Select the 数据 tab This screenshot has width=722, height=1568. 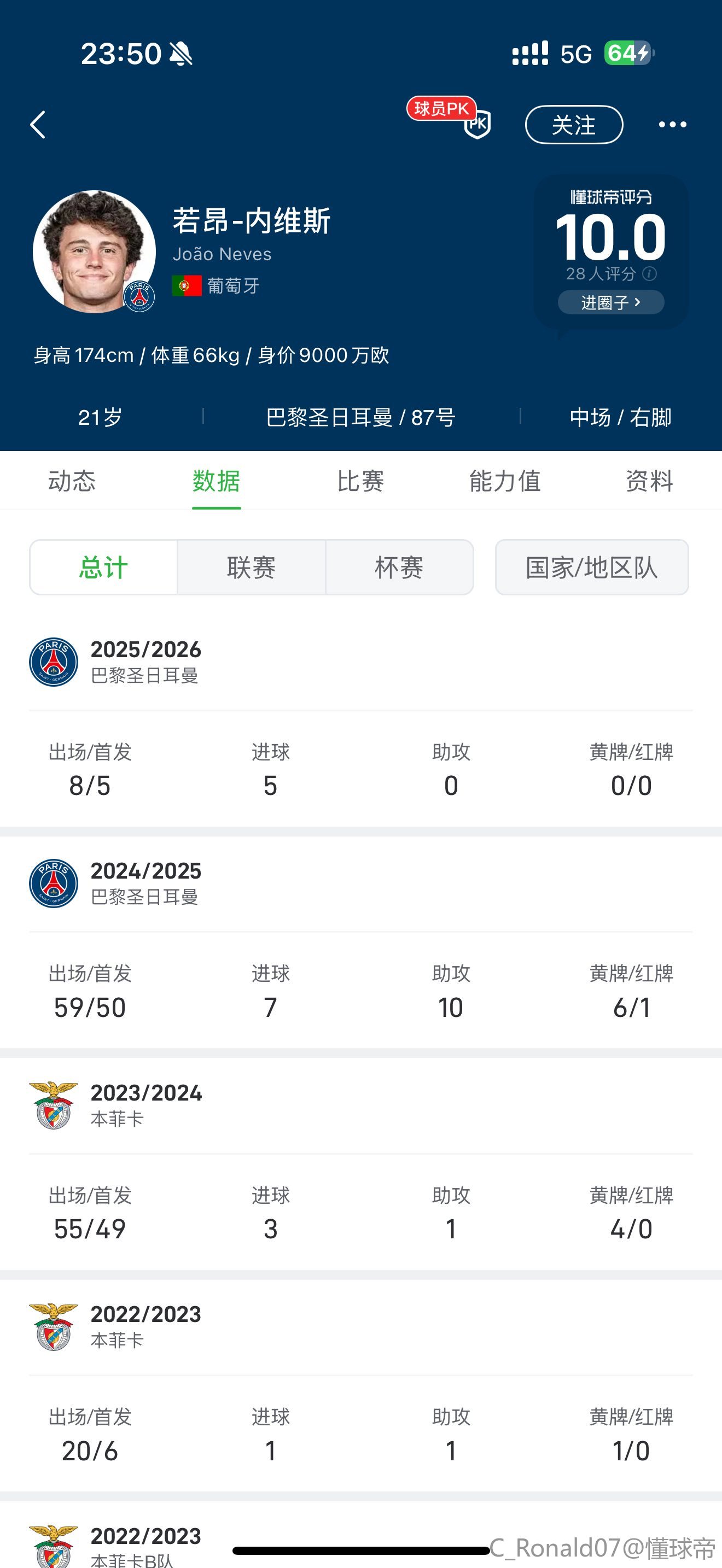[216, 481]
